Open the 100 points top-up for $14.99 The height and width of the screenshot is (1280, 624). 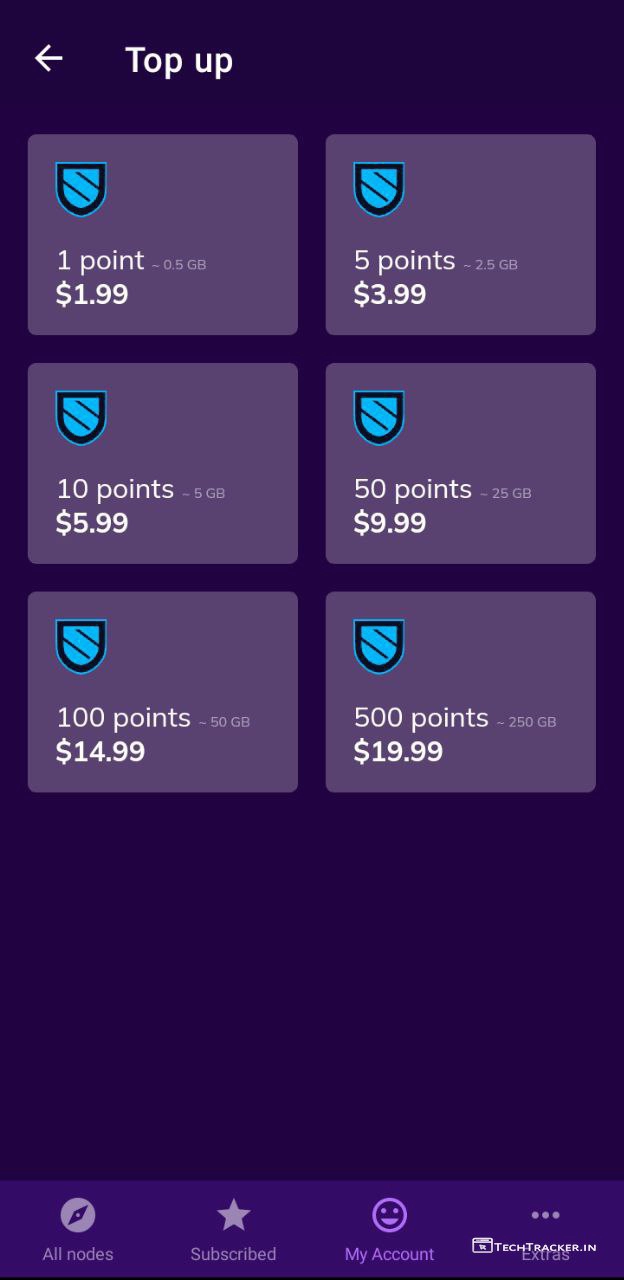pyautogui.click(x=163, y=692)
